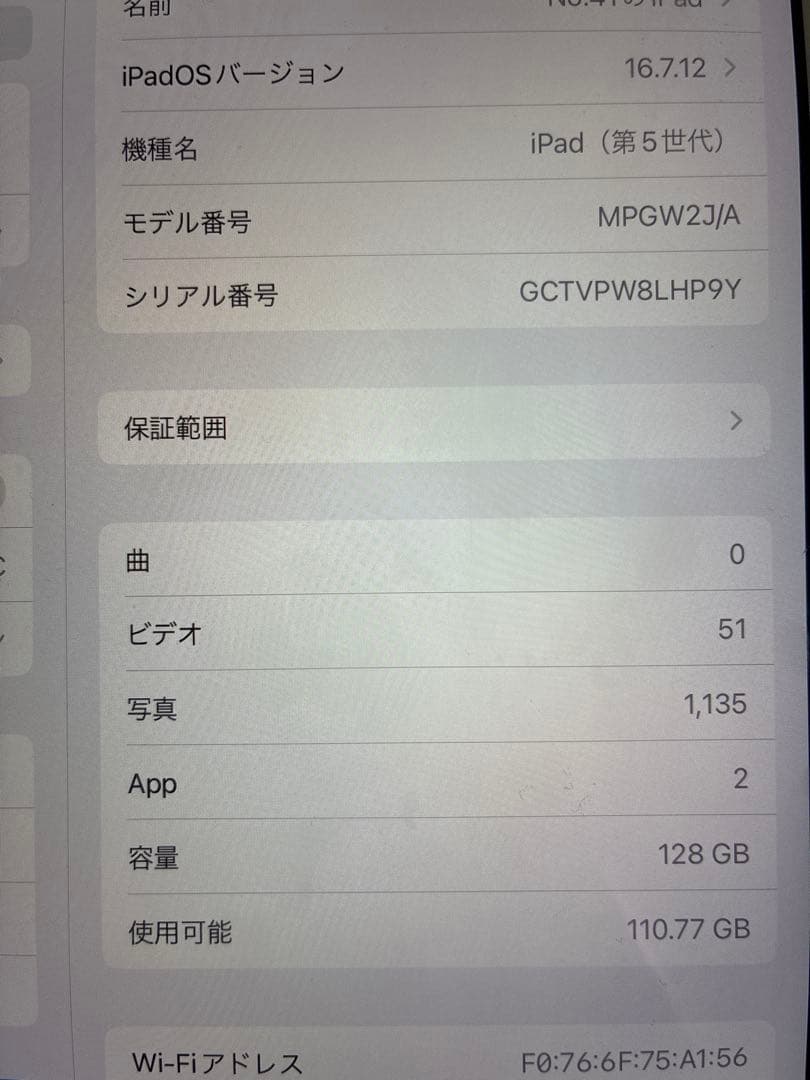Tap the version number 16.7.12 value
The height and width of the screenshot is (1080, 810).
[x=668, y=68]
